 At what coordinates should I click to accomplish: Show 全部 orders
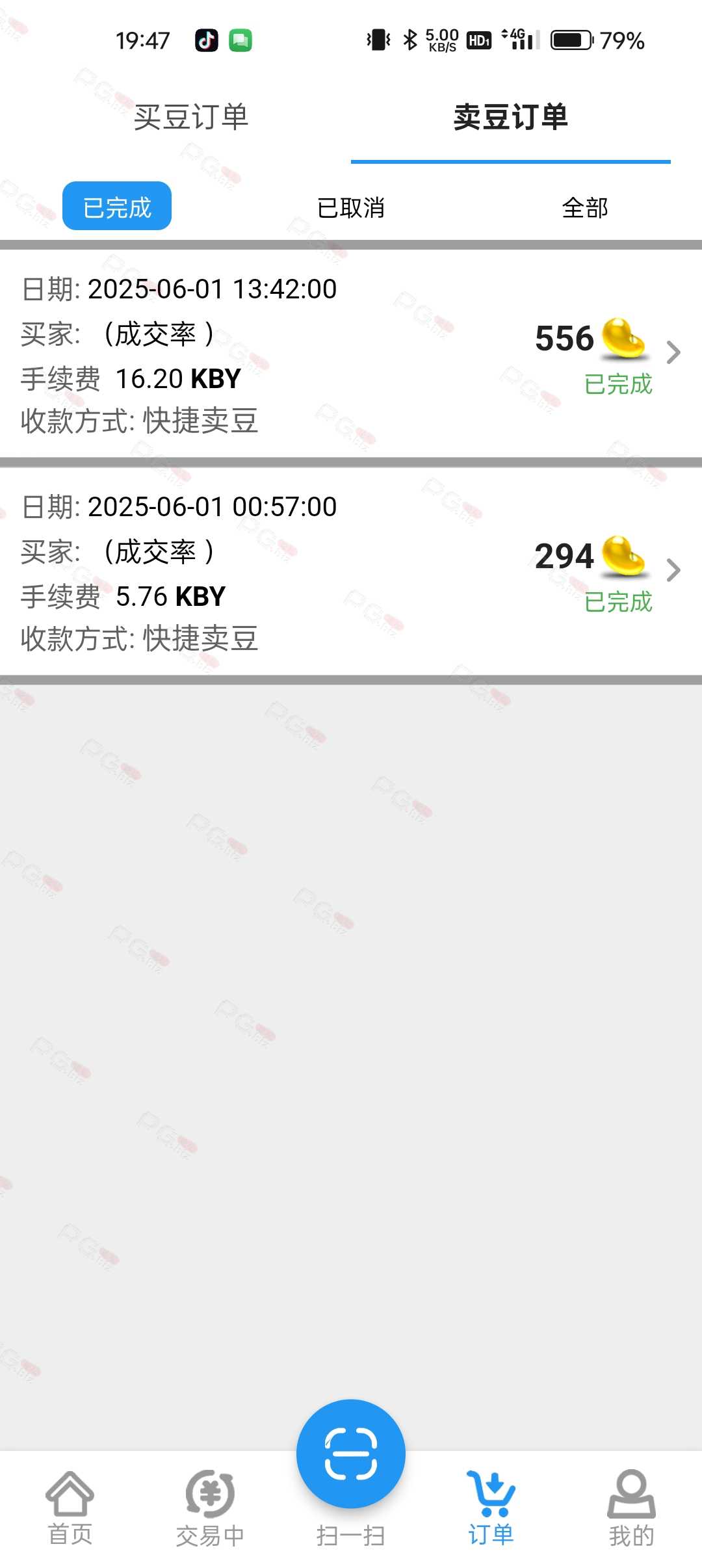point(585,207)
